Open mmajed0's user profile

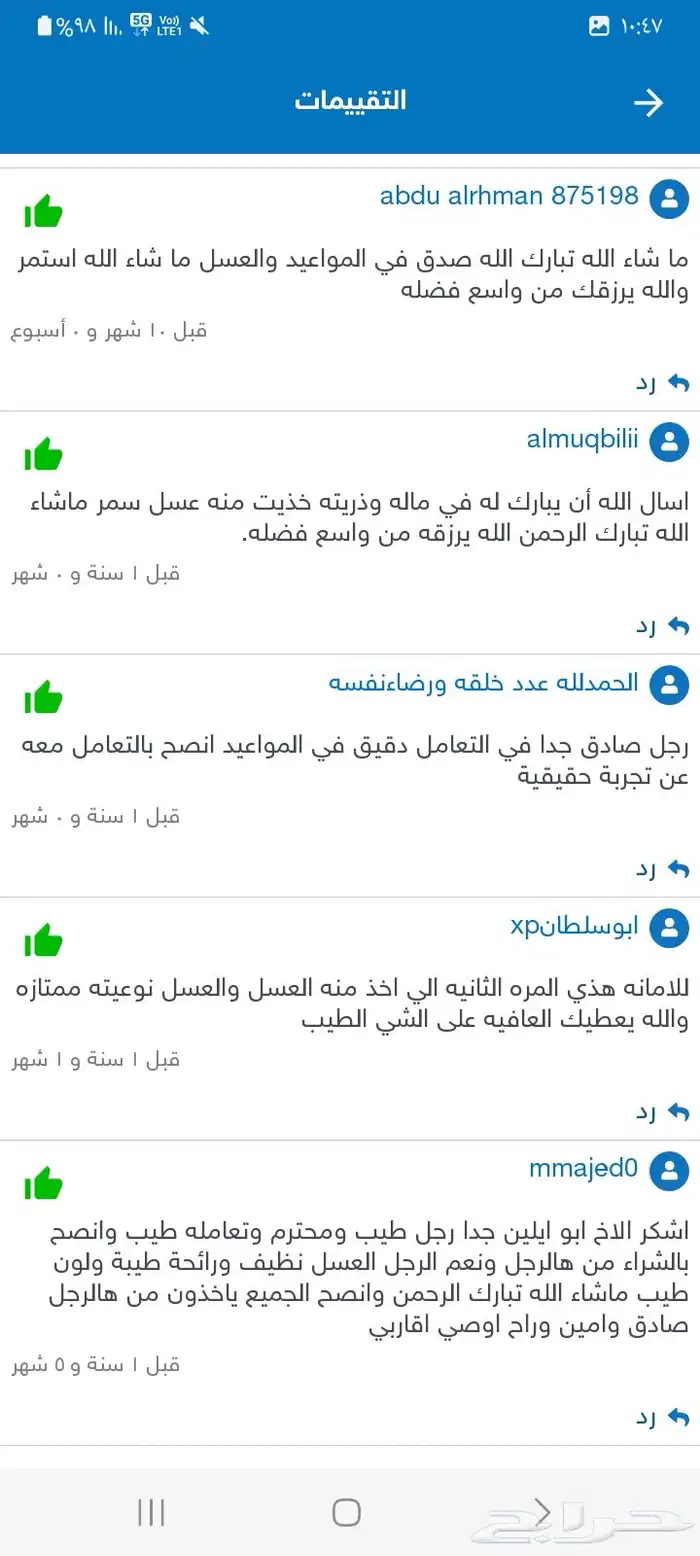[583, 1169]
